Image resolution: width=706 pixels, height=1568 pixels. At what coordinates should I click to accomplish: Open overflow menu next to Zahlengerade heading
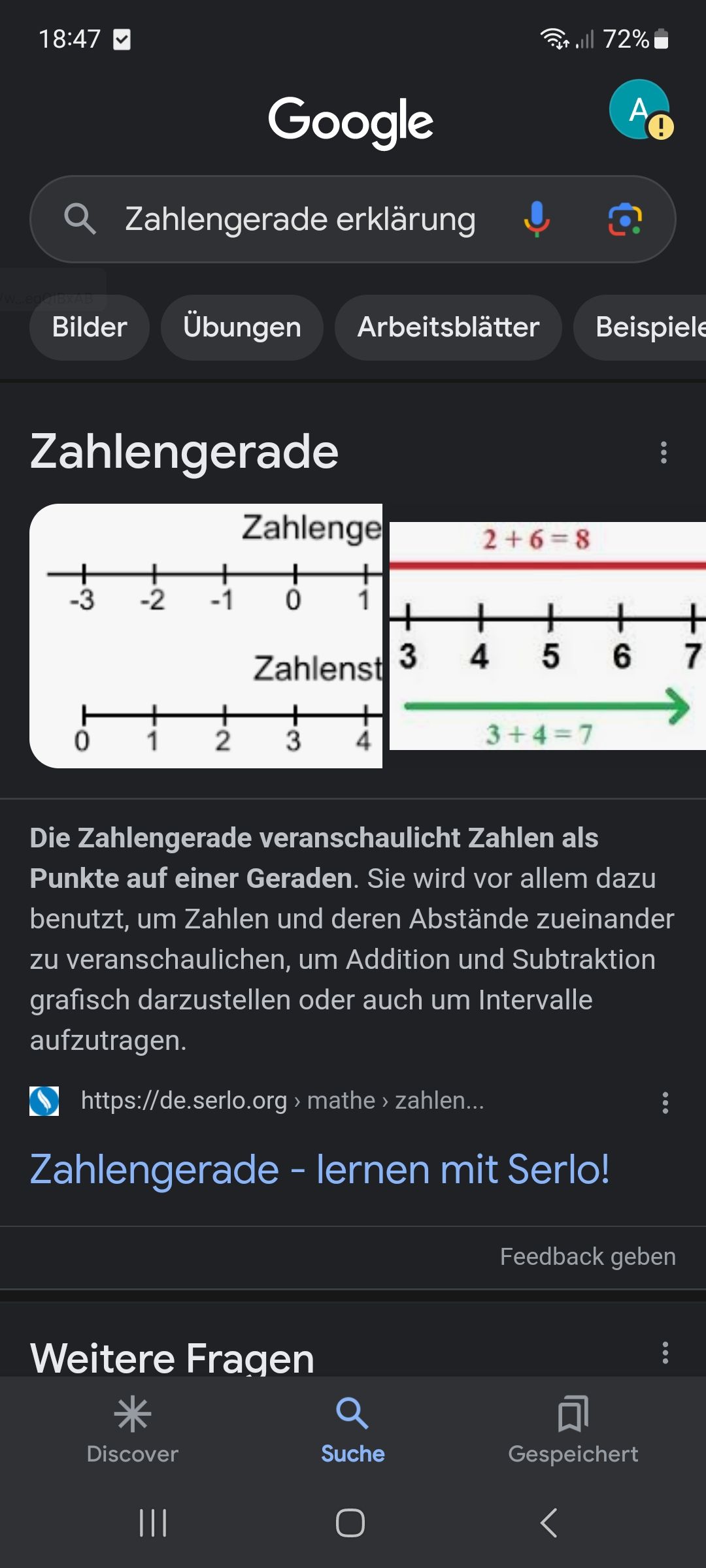tap(664, 452)
